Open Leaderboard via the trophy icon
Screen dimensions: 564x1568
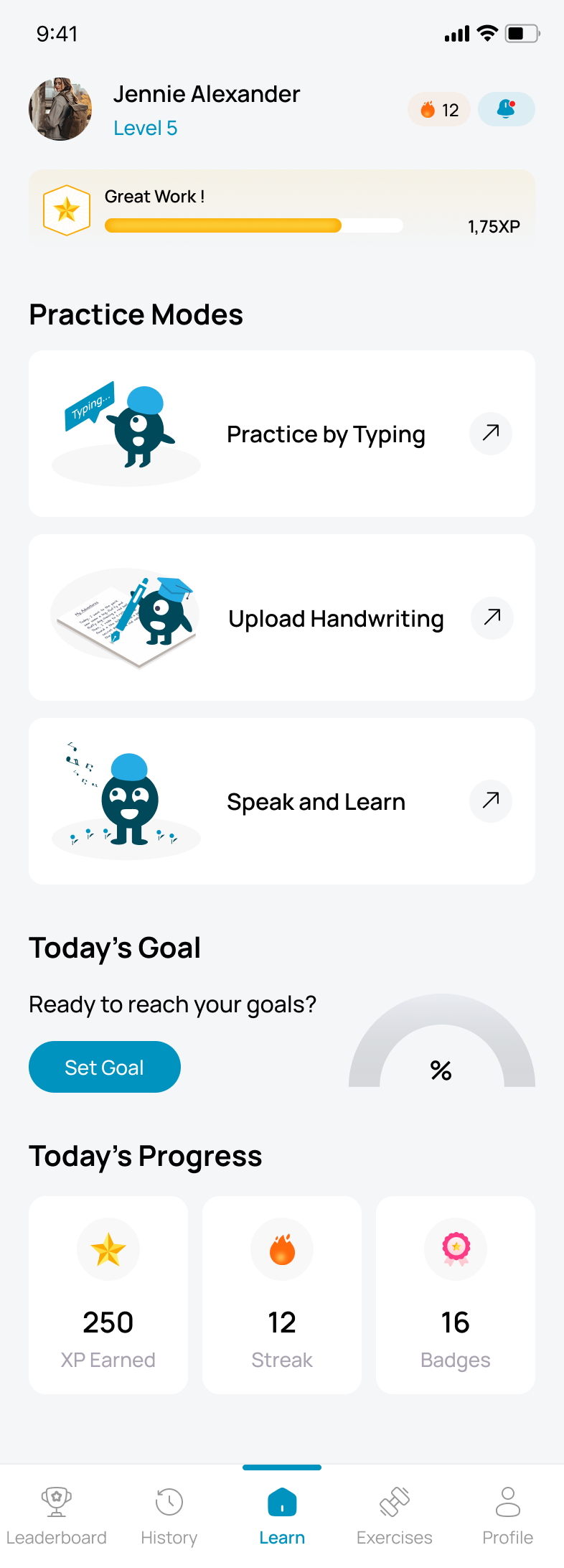(57, 1501)
